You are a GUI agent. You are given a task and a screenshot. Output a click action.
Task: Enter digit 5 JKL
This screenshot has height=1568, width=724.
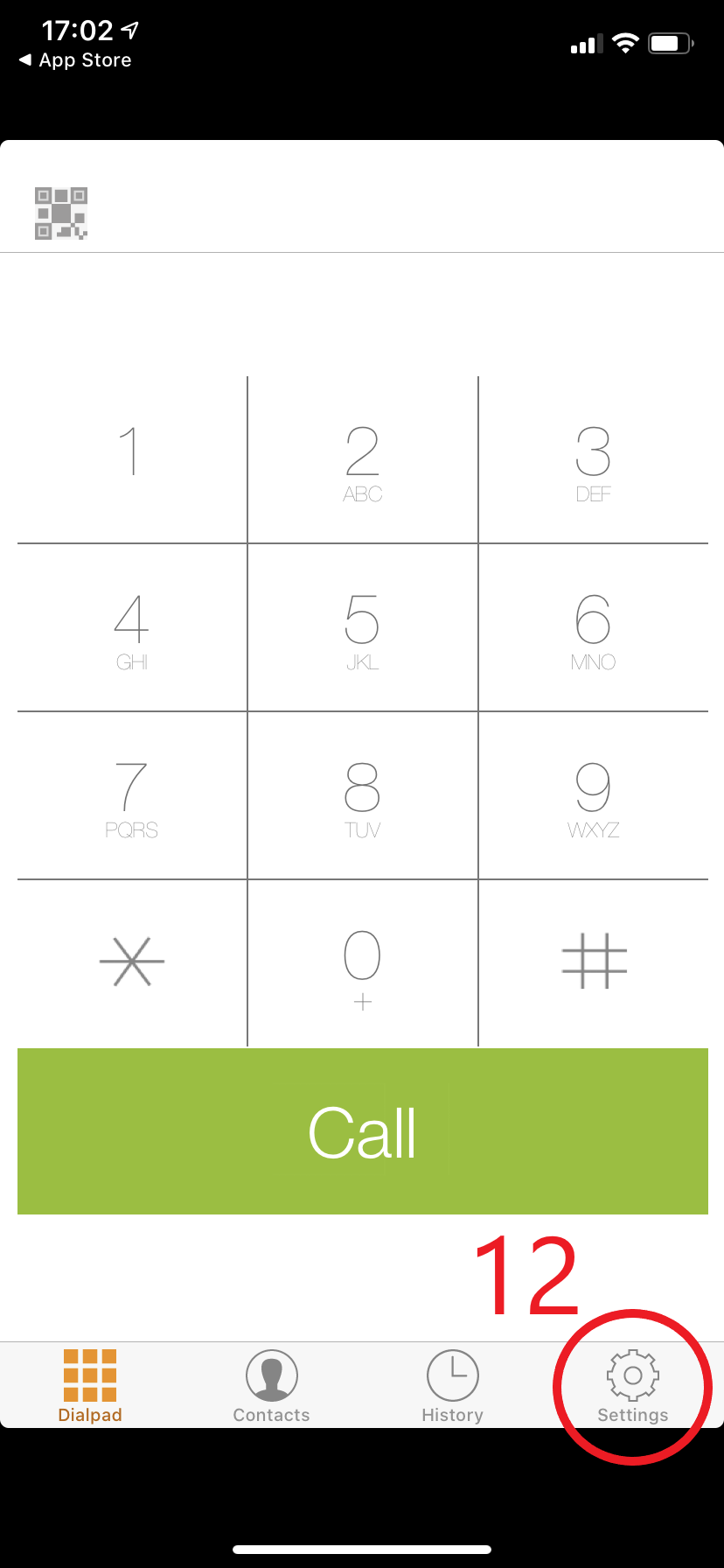(x=363, y=627)
